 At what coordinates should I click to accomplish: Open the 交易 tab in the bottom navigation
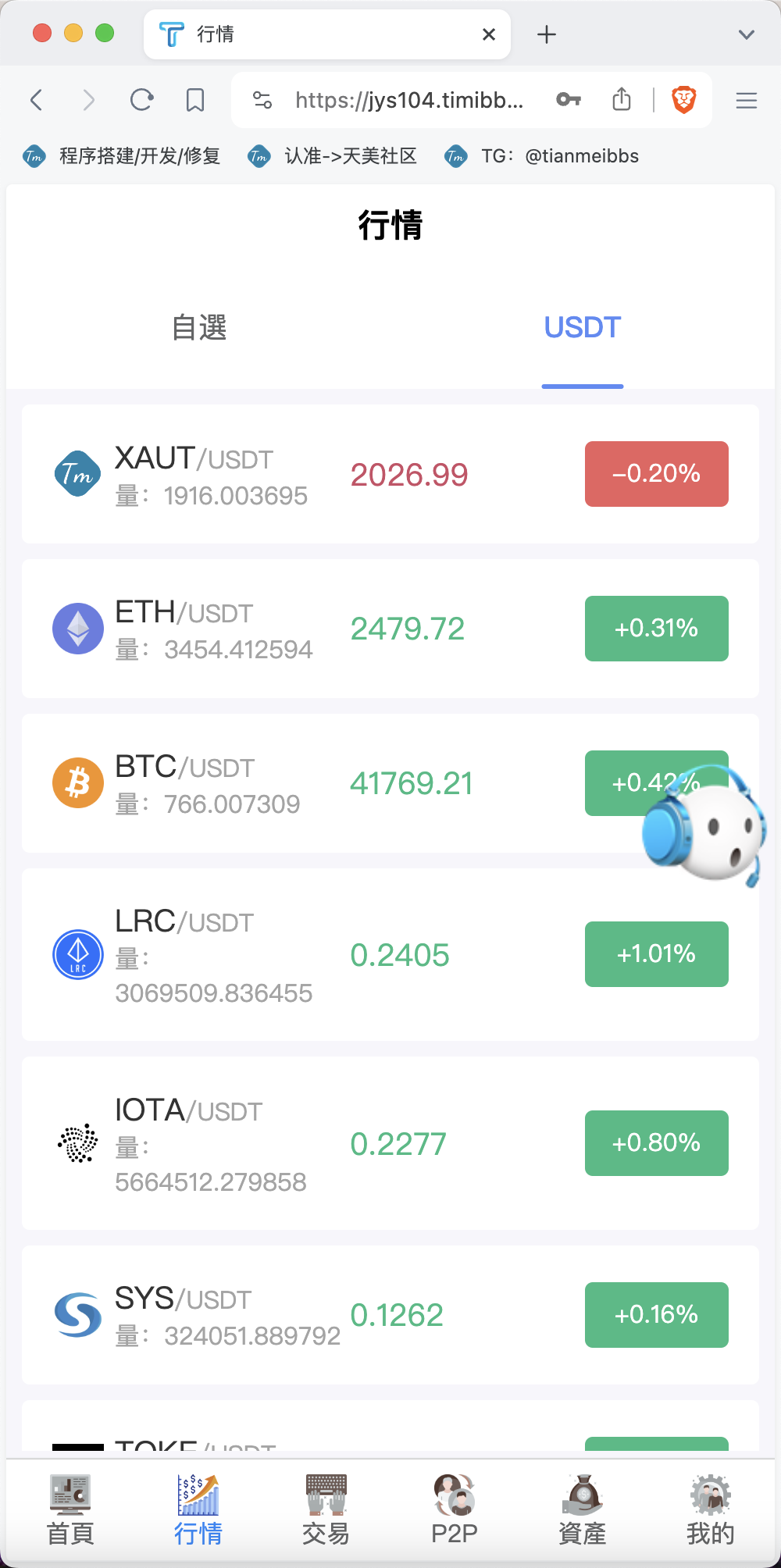326,1510
